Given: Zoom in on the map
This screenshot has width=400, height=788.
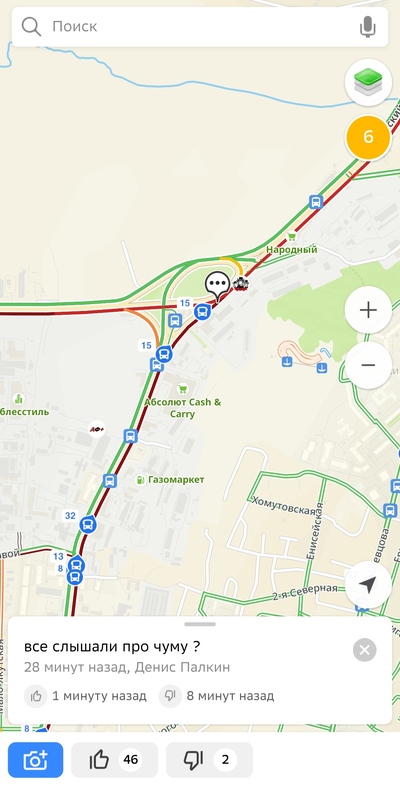Looking at the screenshot, I should [368, 310].
